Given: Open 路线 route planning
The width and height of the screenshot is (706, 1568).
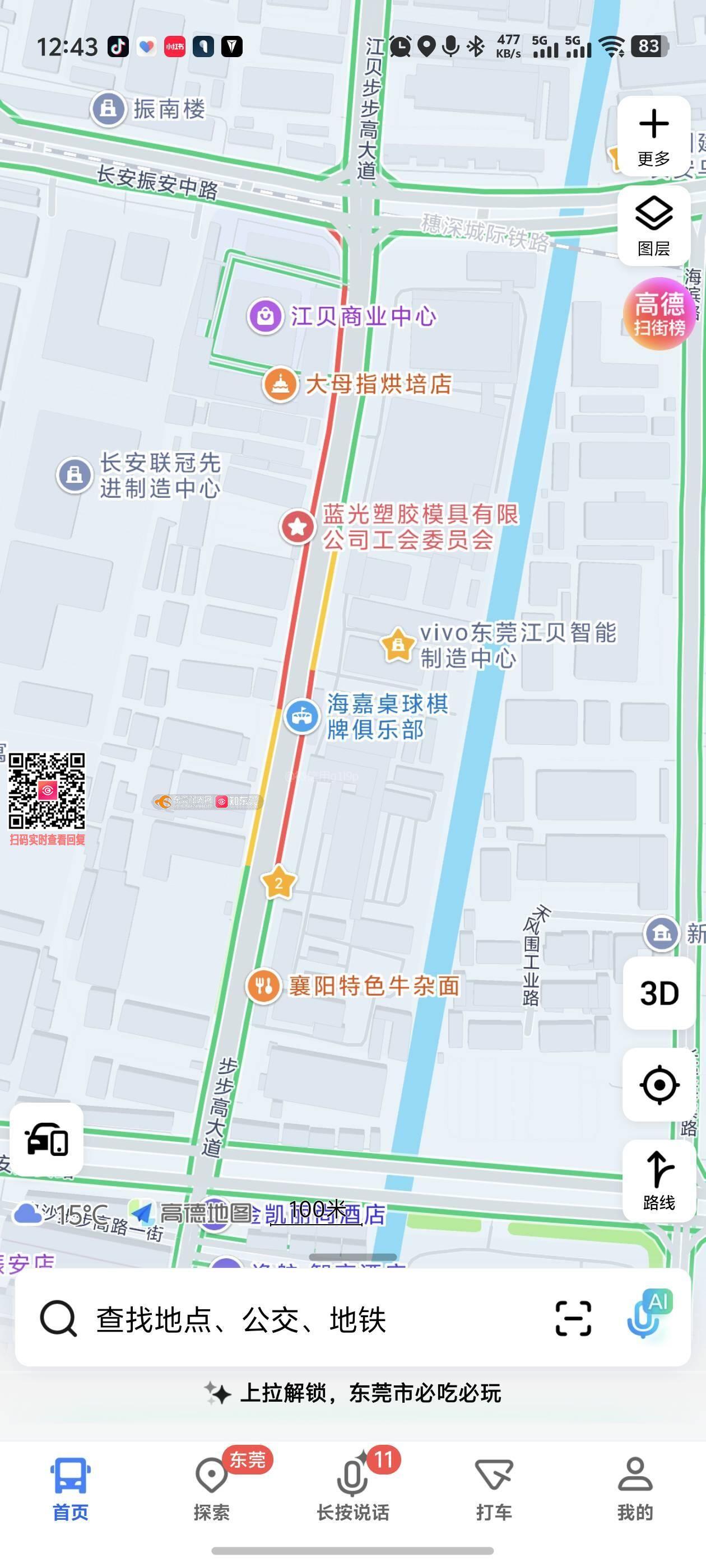Looking at the screenshot, I should click(x=659, y=1180).
